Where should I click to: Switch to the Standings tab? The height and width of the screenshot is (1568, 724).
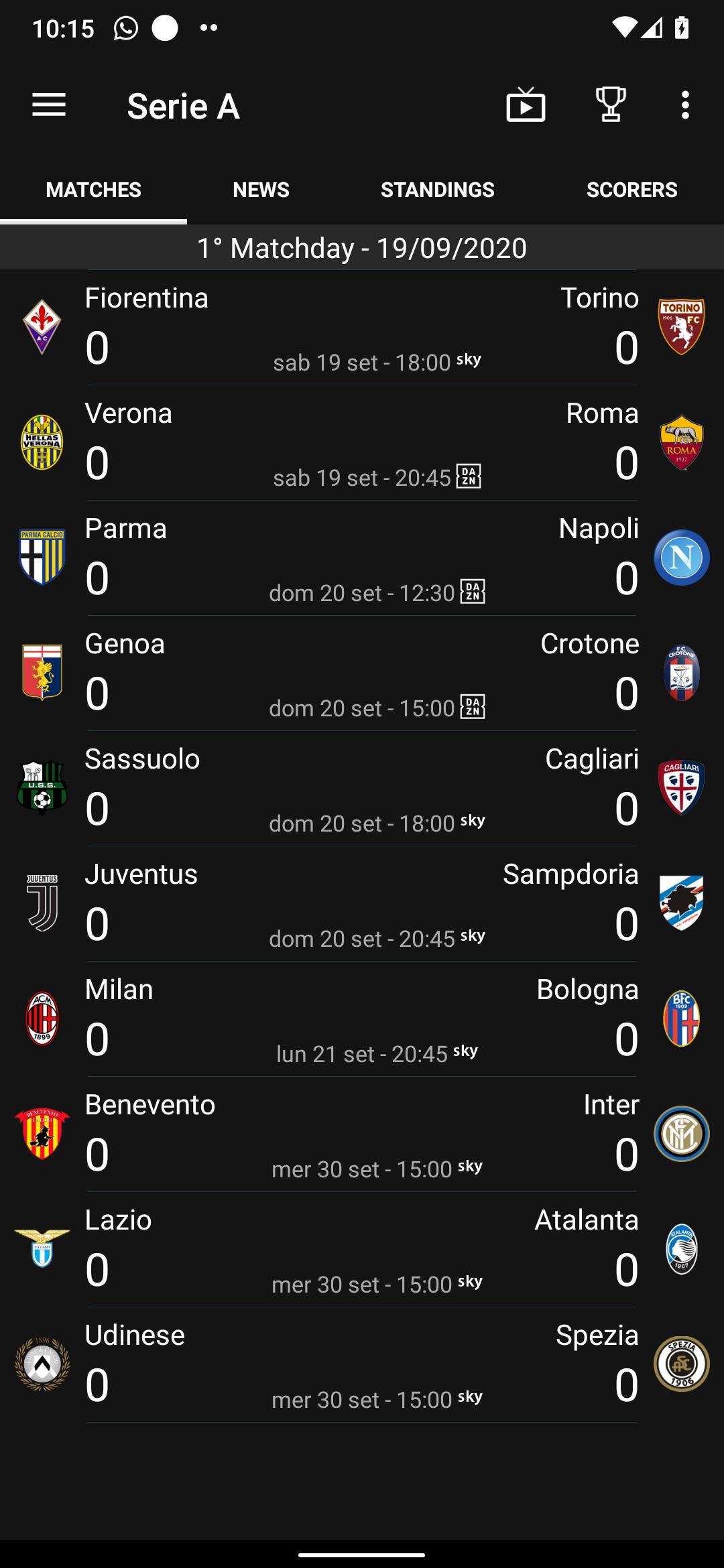(437, 190)
